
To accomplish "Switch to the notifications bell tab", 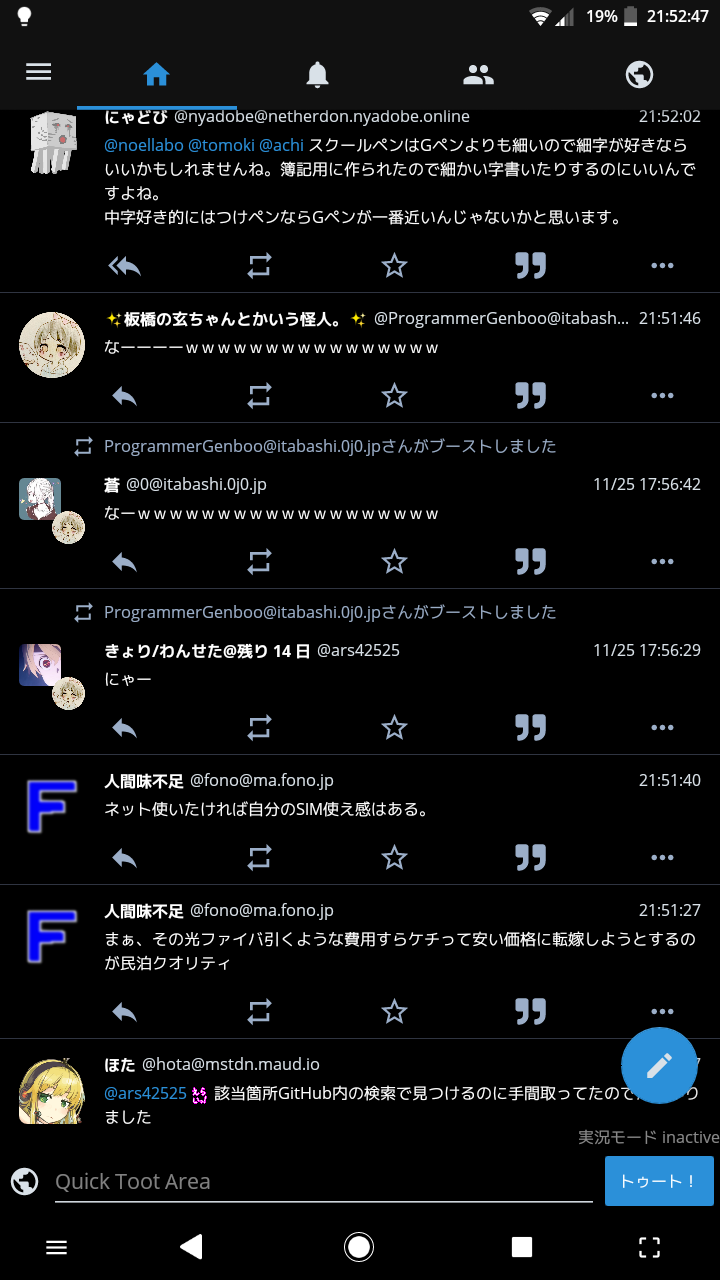I will click(x=317, y=74).
